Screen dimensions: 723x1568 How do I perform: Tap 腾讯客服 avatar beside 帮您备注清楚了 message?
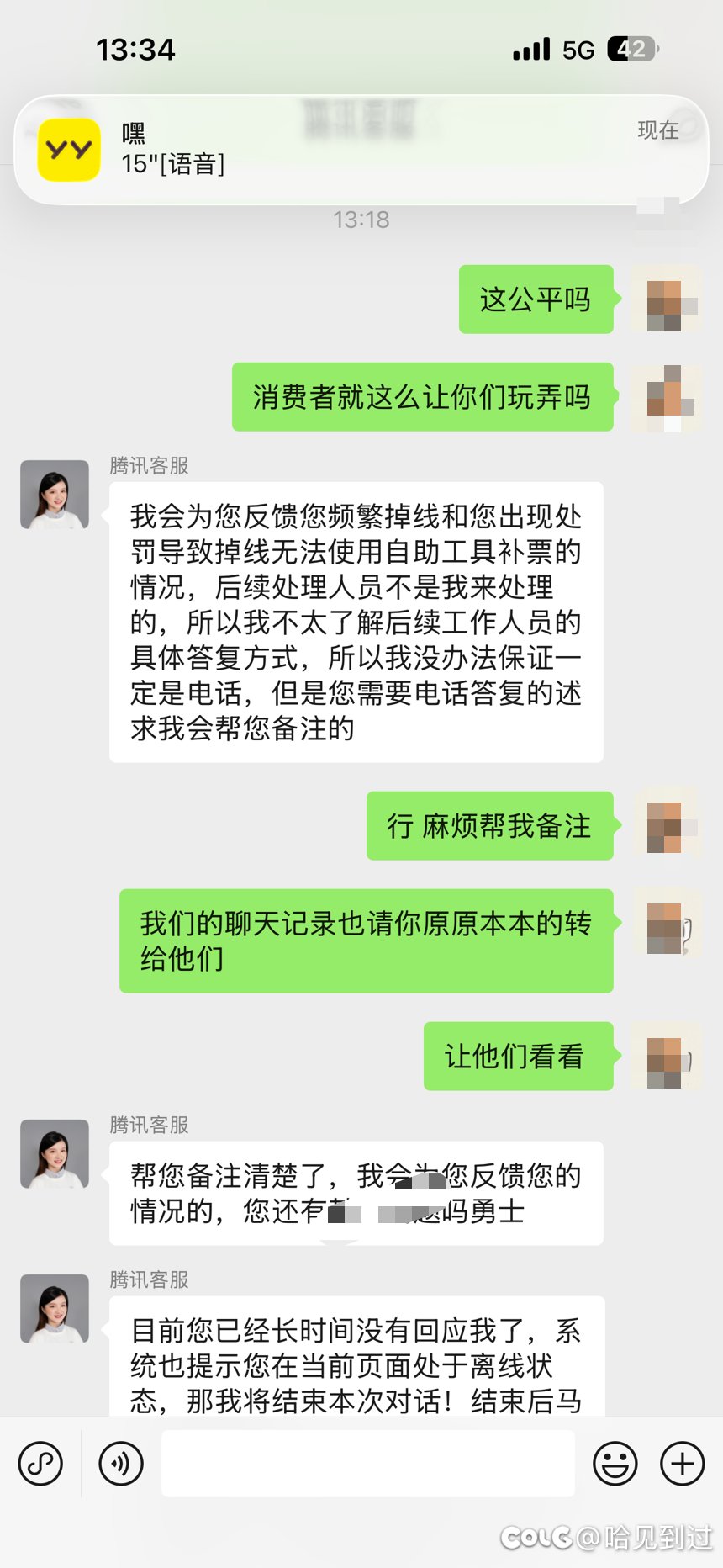55,1154
